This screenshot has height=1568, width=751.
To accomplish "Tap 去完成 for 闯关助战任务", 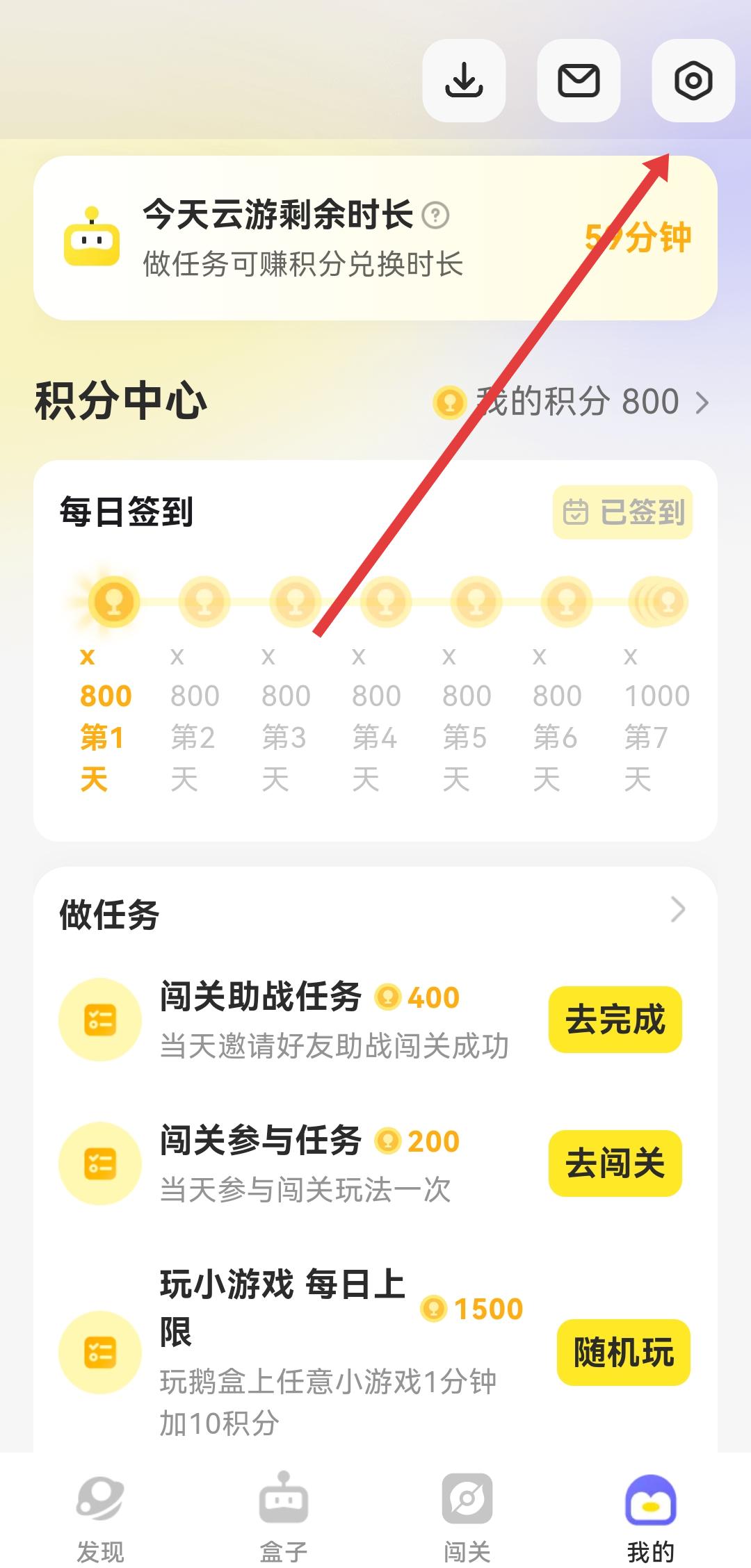I will tap(615, 1020).
